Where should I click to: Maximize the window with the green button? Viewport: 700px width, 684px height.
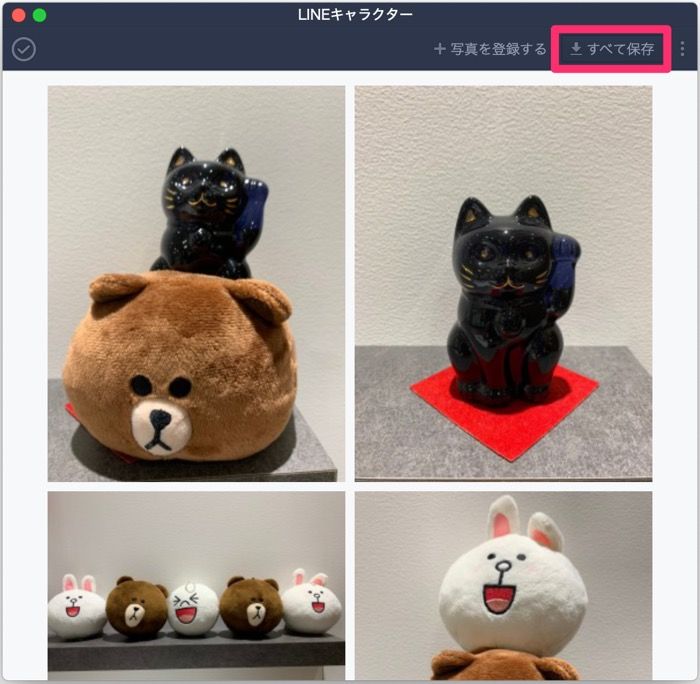tap(40, 15)
